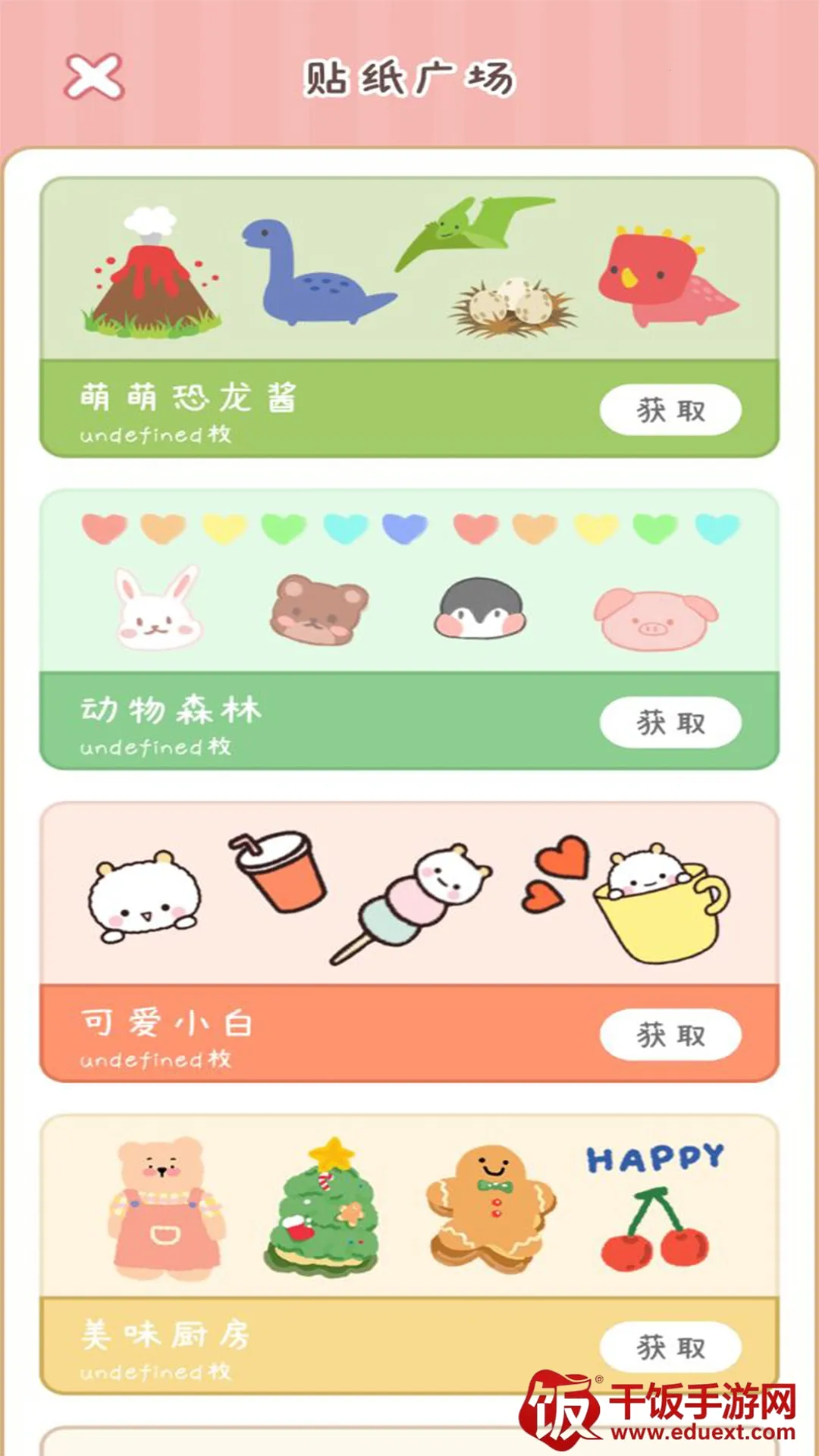
Task: View the 美味厨房 sticker pack preview
Action: [409, 1207]
